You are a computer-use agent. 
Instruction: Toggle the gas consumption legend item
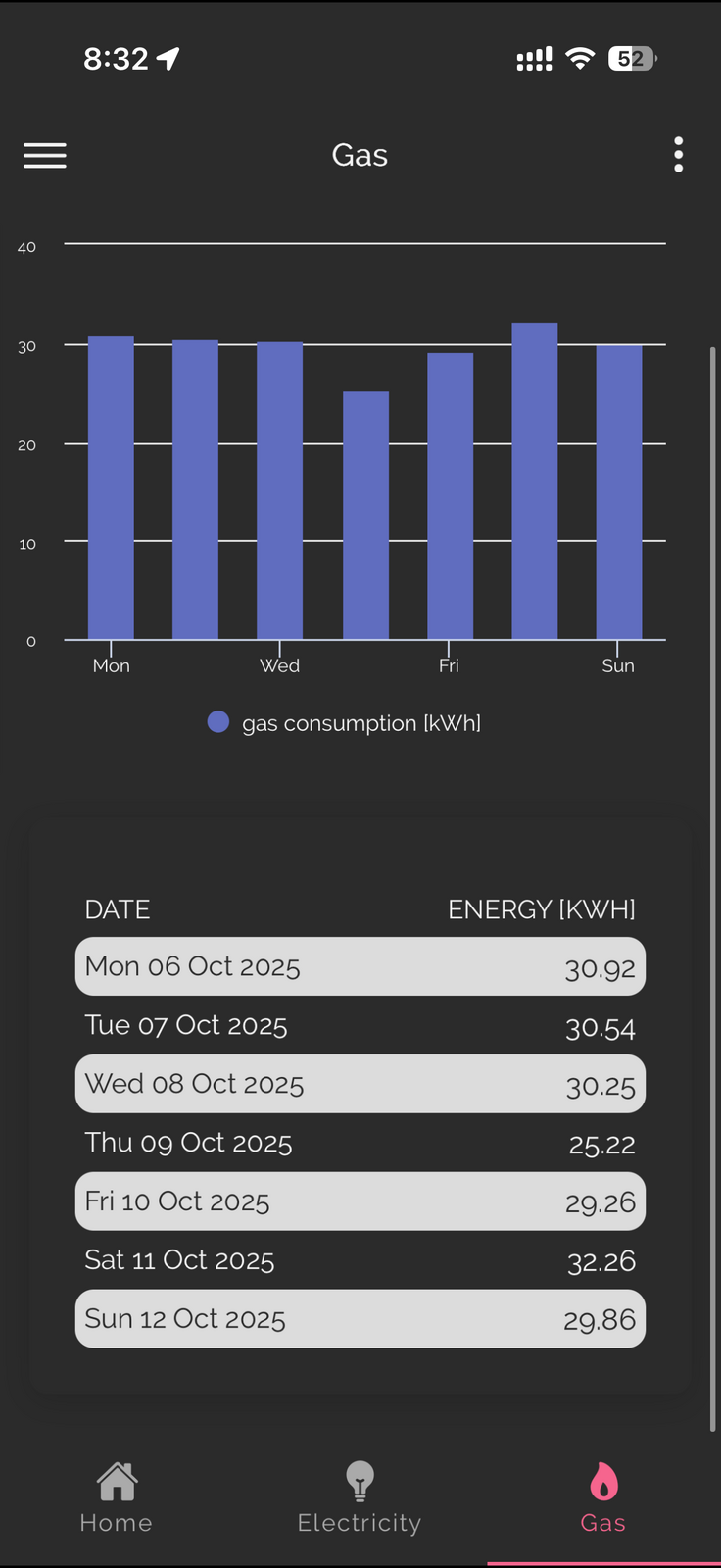pyautogui.click(x=344, y=723)
